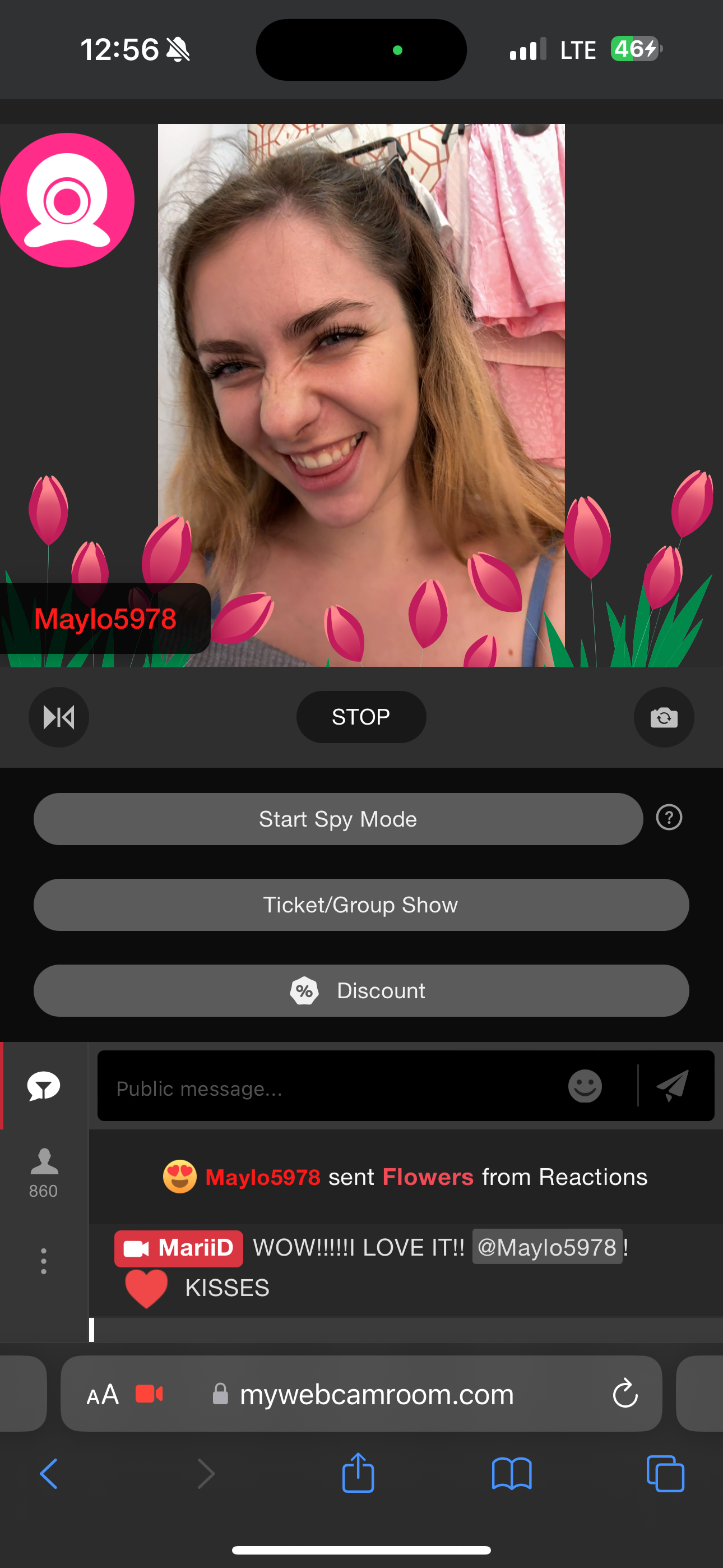Switch to the chat tab
Viewport: 723px width, 1568px height.
(x=44, y=1086)
